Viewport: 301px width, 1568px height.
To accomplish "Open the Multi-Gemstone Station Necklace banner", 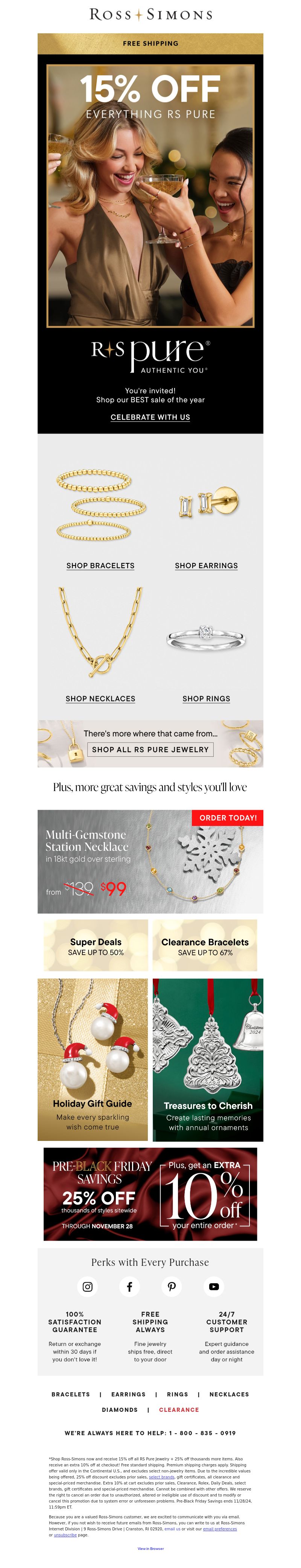I will [150, 861].
